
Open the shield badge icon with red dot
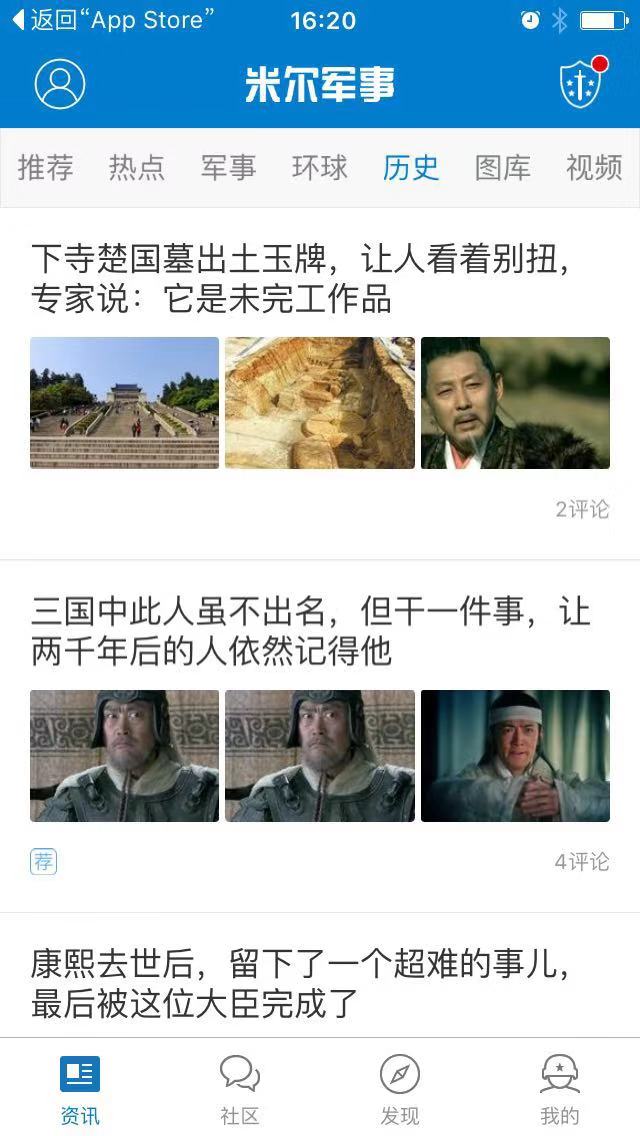581,84
